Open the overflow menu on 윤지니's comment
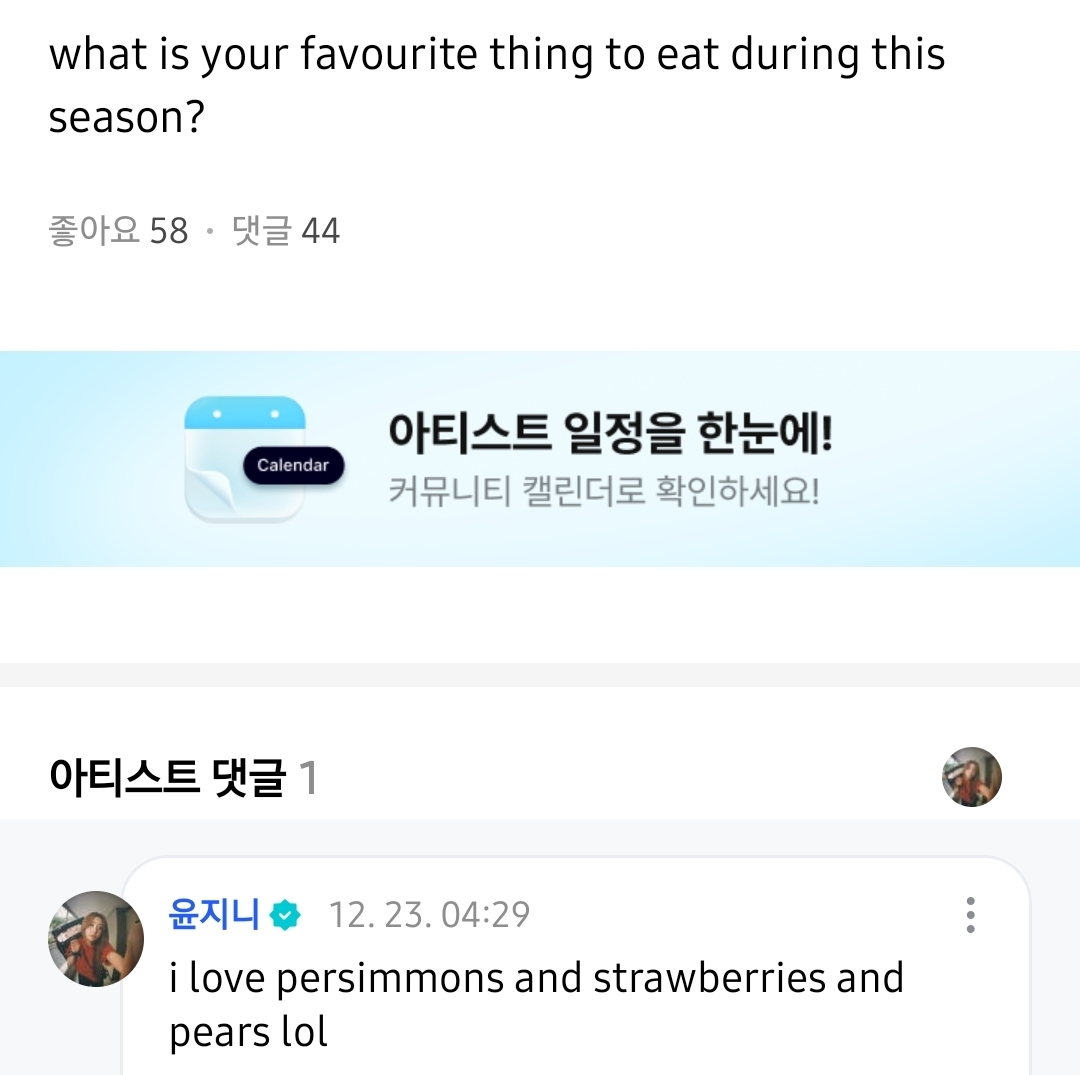The height and width of the screenshot is (1075, 1080). pyautogui.click(x=969, y=915)
